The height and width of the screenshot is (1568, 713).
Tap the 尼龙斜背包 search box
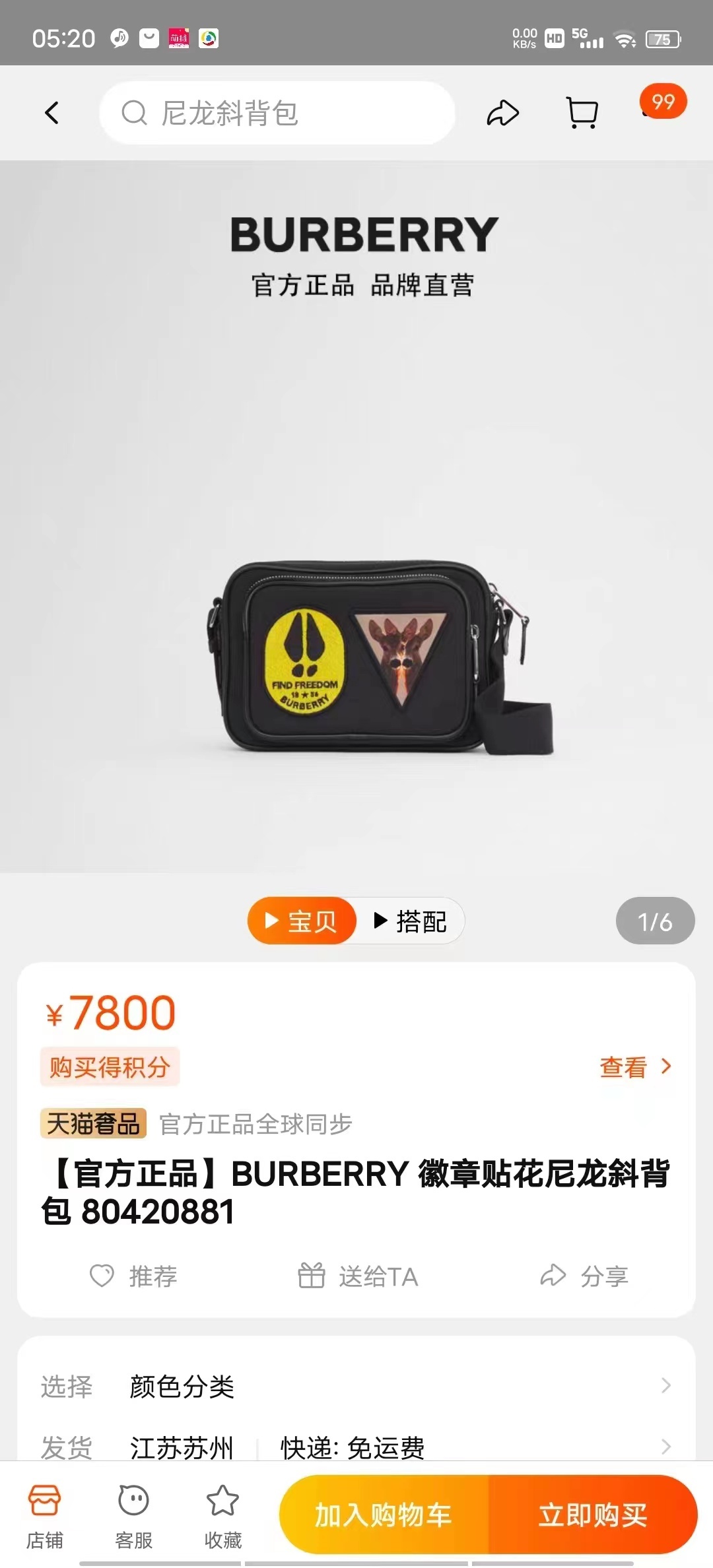[x=277, y=113]
